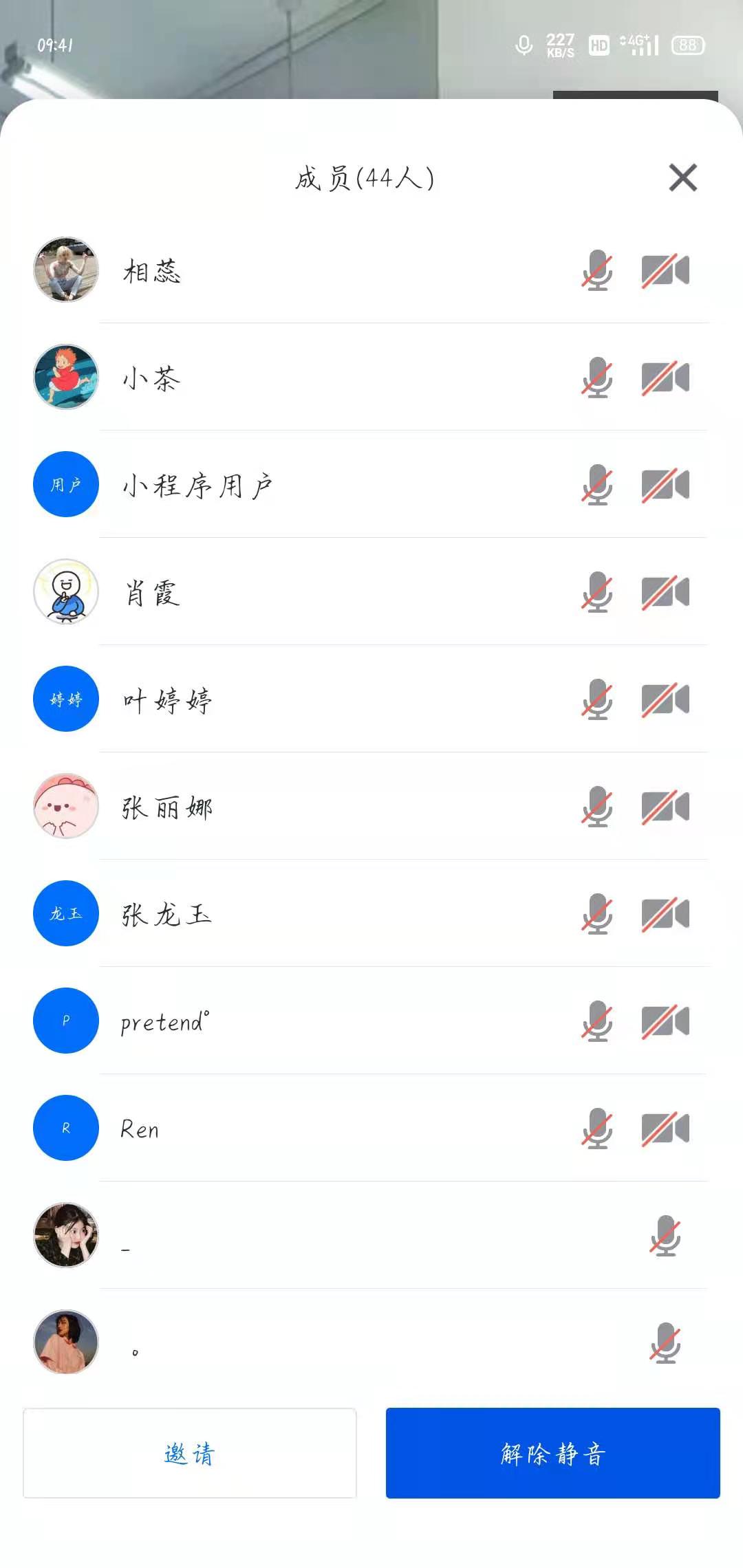
Task: Tap the microphone icon beside 小茶
Action: 597,378
